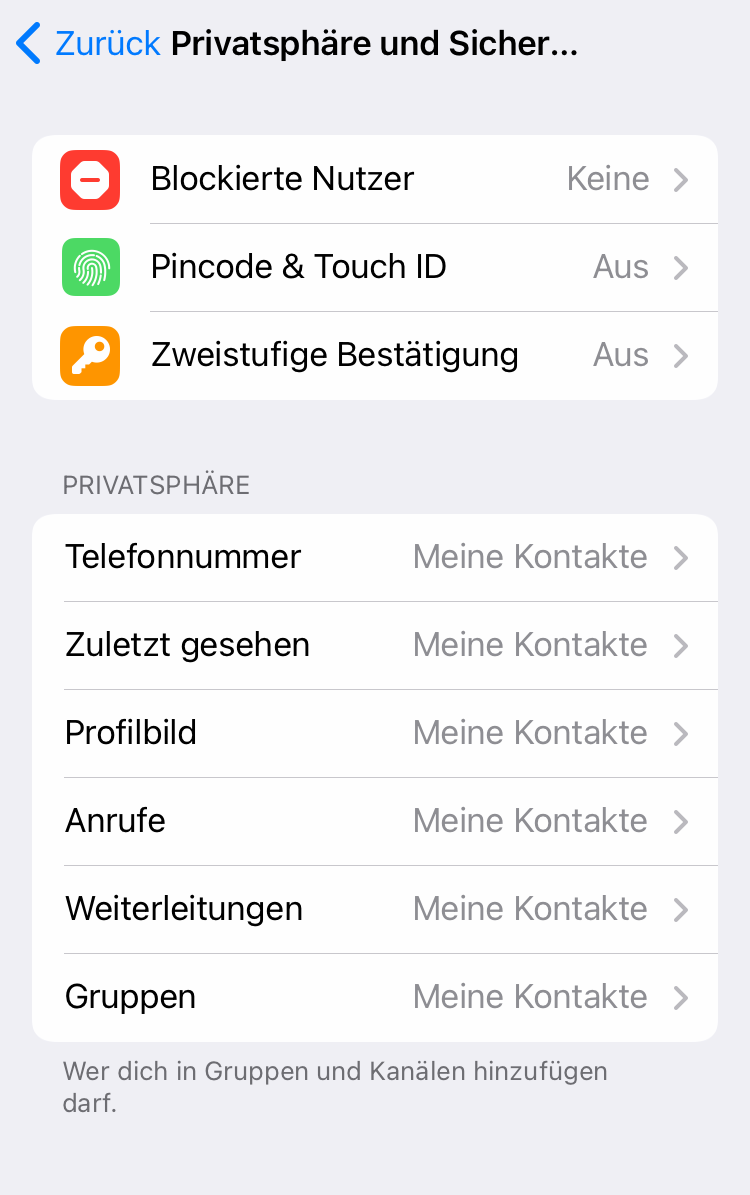
Task: Open Zuletzt gesehen privacy option
Action: (x=375, y=645)
